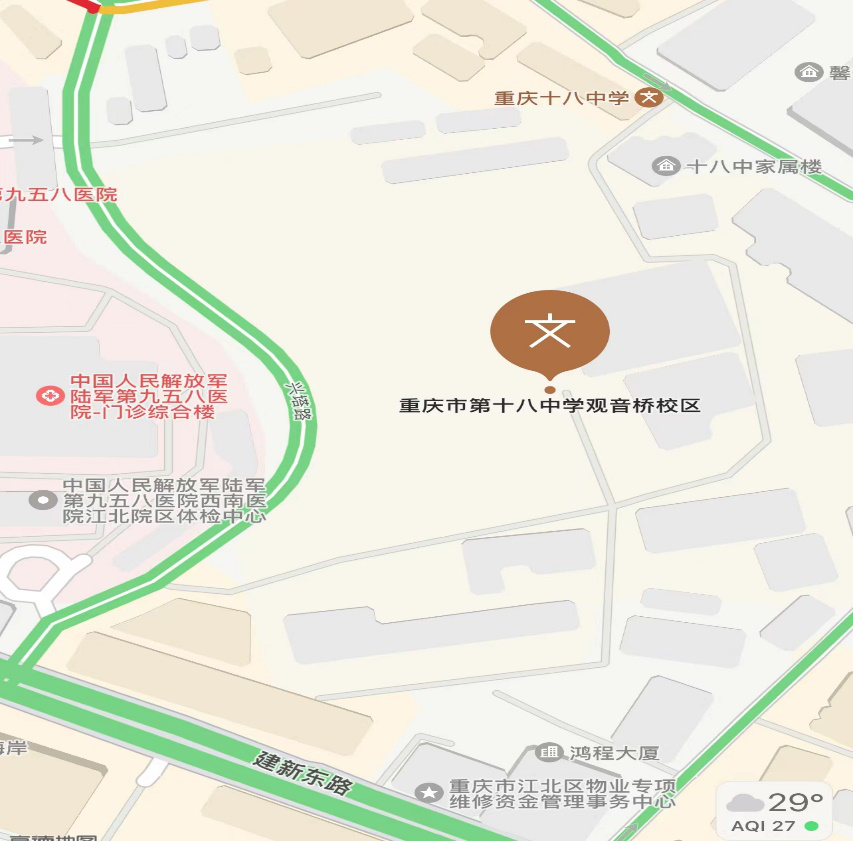Open the 十八中家属楼 place marker
The image size is (853, 841).
coord(665,166)
